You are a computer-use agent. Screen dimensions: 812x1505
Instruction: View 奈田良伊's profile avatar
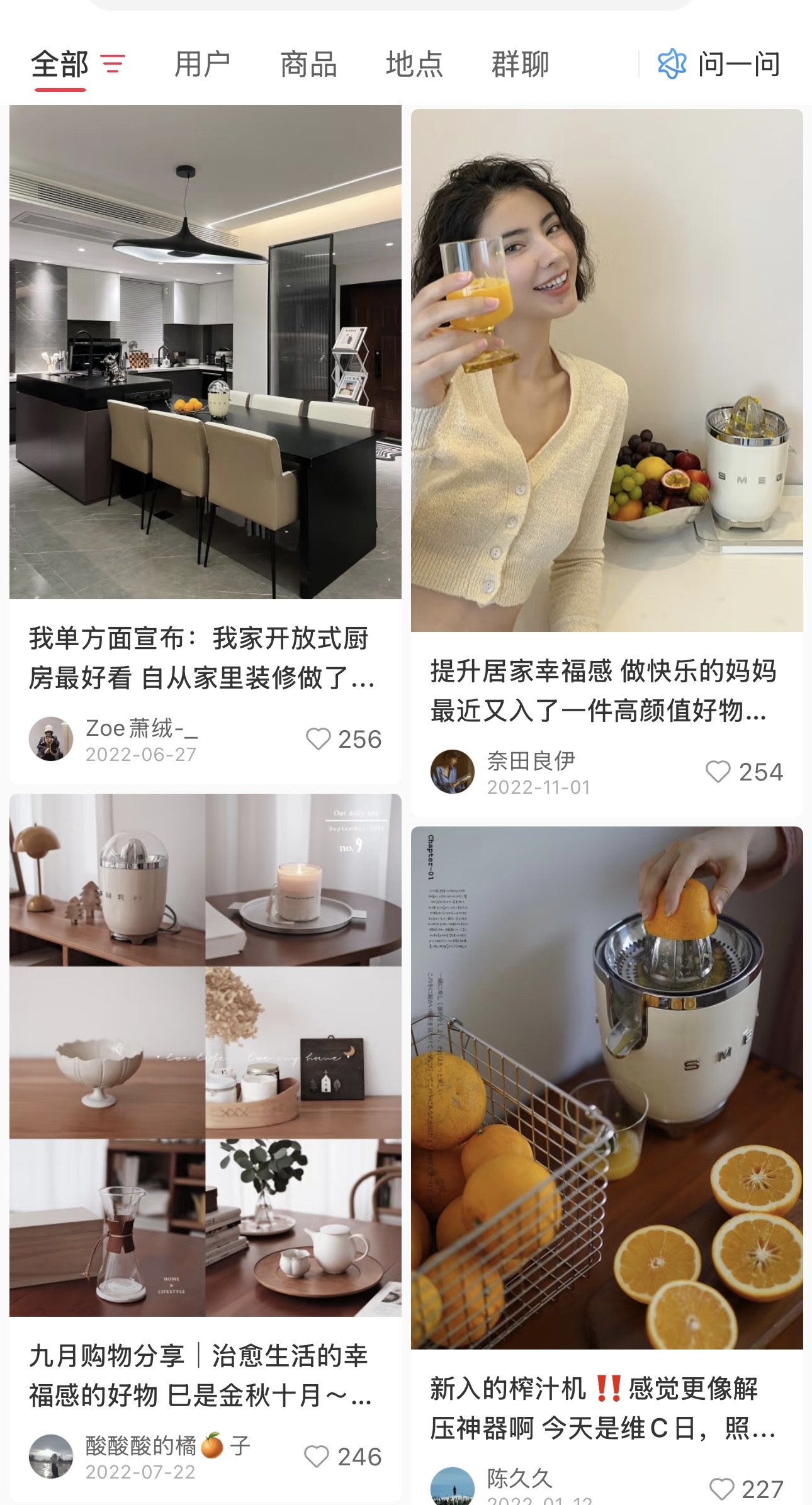pos(452,772)
